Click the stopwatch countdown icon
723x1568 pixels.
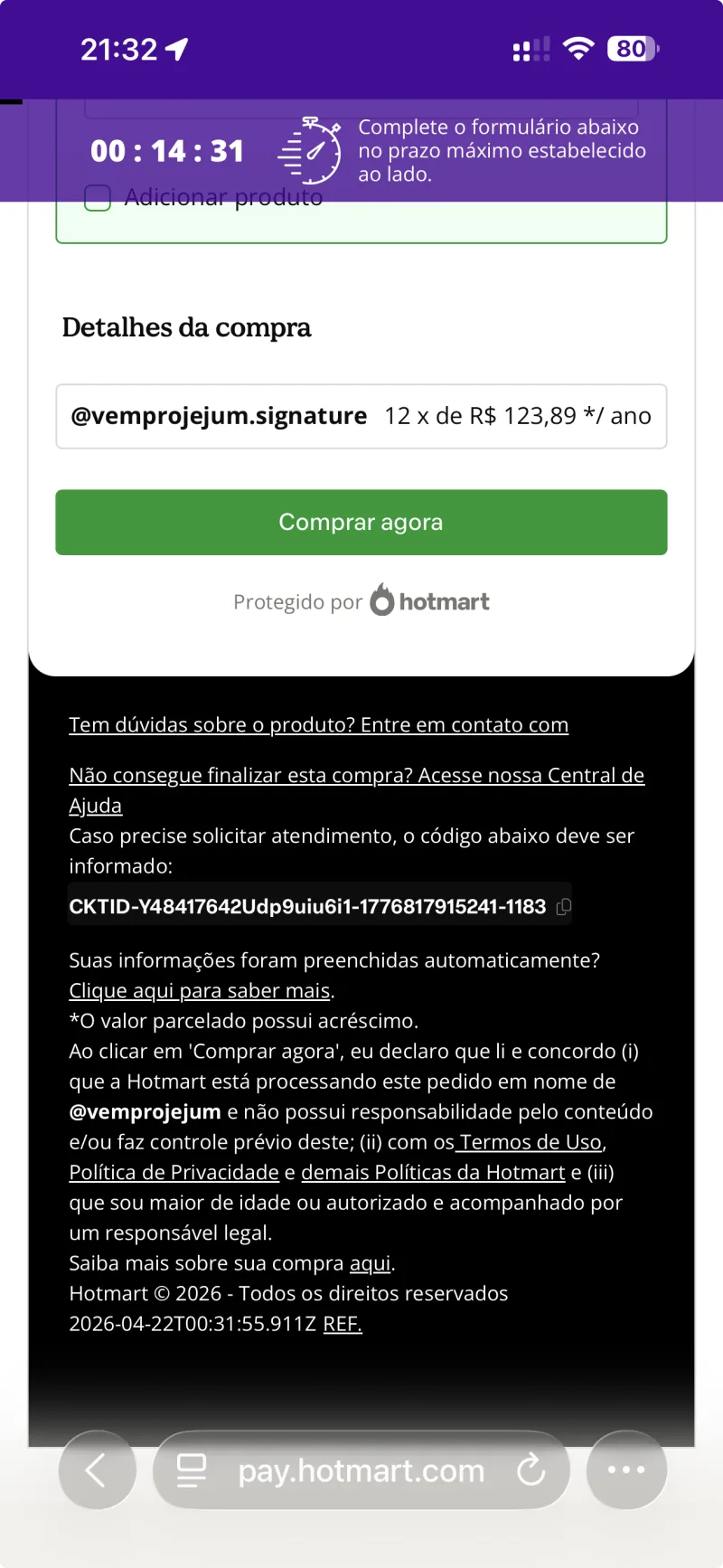[x=310, y=150]
